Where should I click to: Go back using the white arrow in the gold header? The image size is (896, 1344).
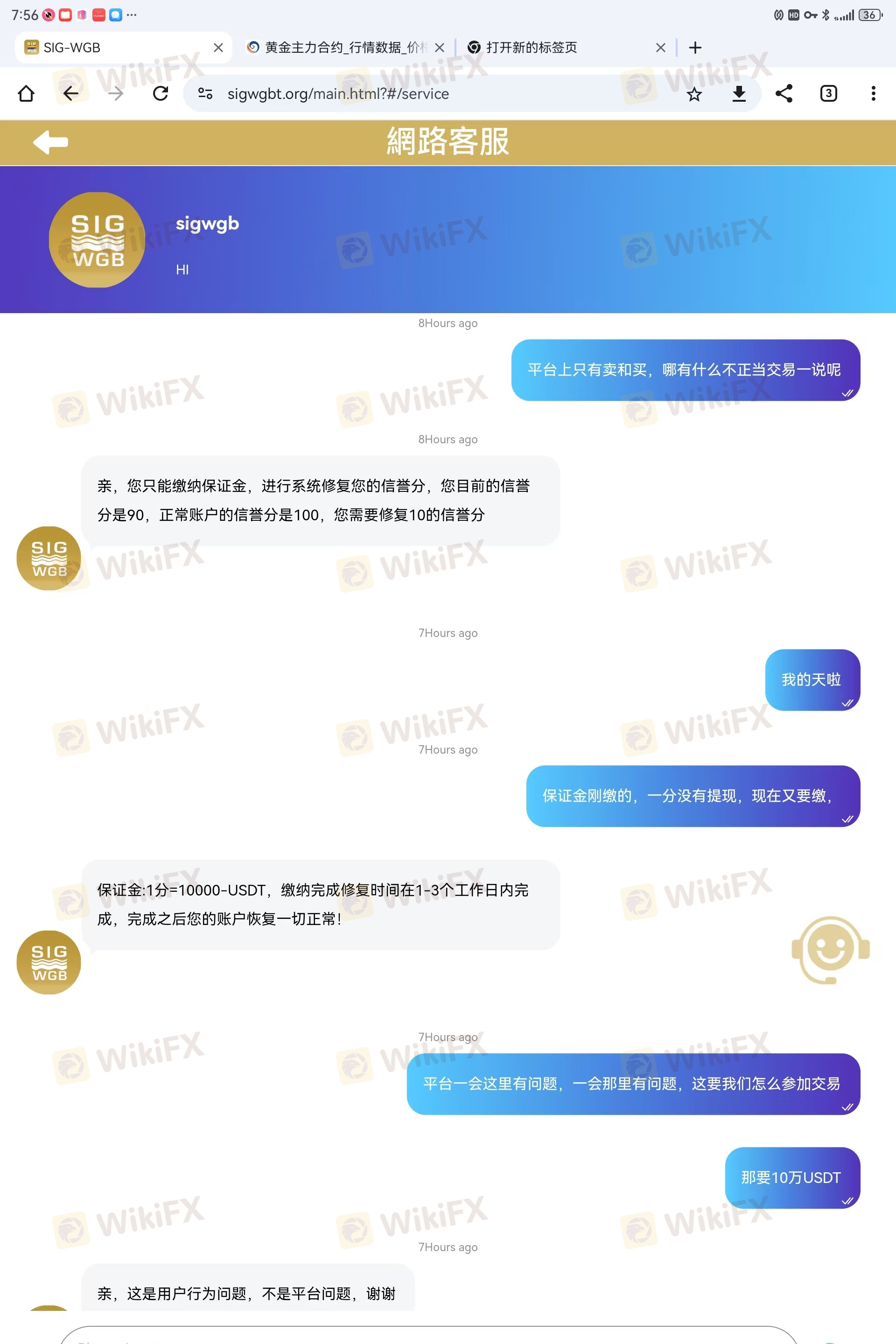pyautogui.click(x=50, y=142)
